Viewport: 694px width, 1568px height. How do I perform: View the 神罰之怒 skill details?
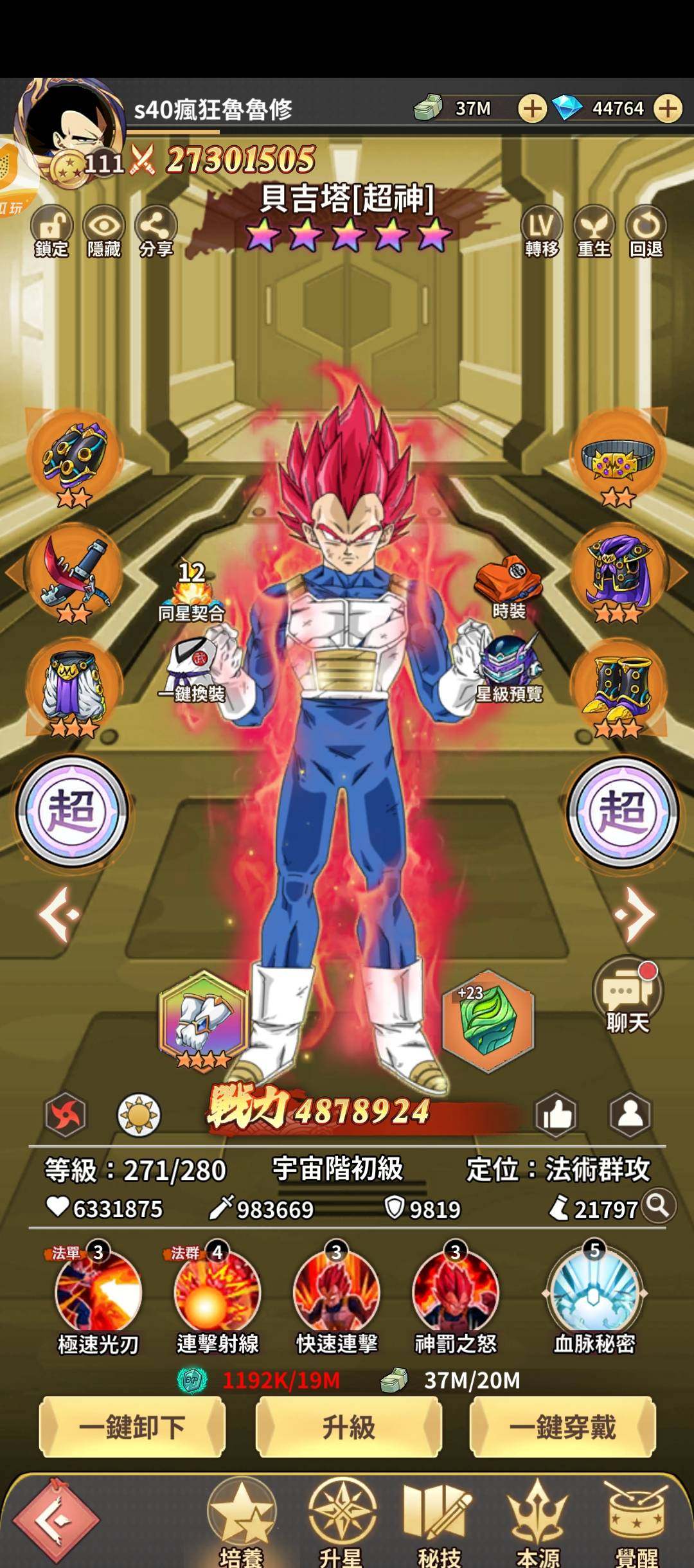tap(455, 1294)
